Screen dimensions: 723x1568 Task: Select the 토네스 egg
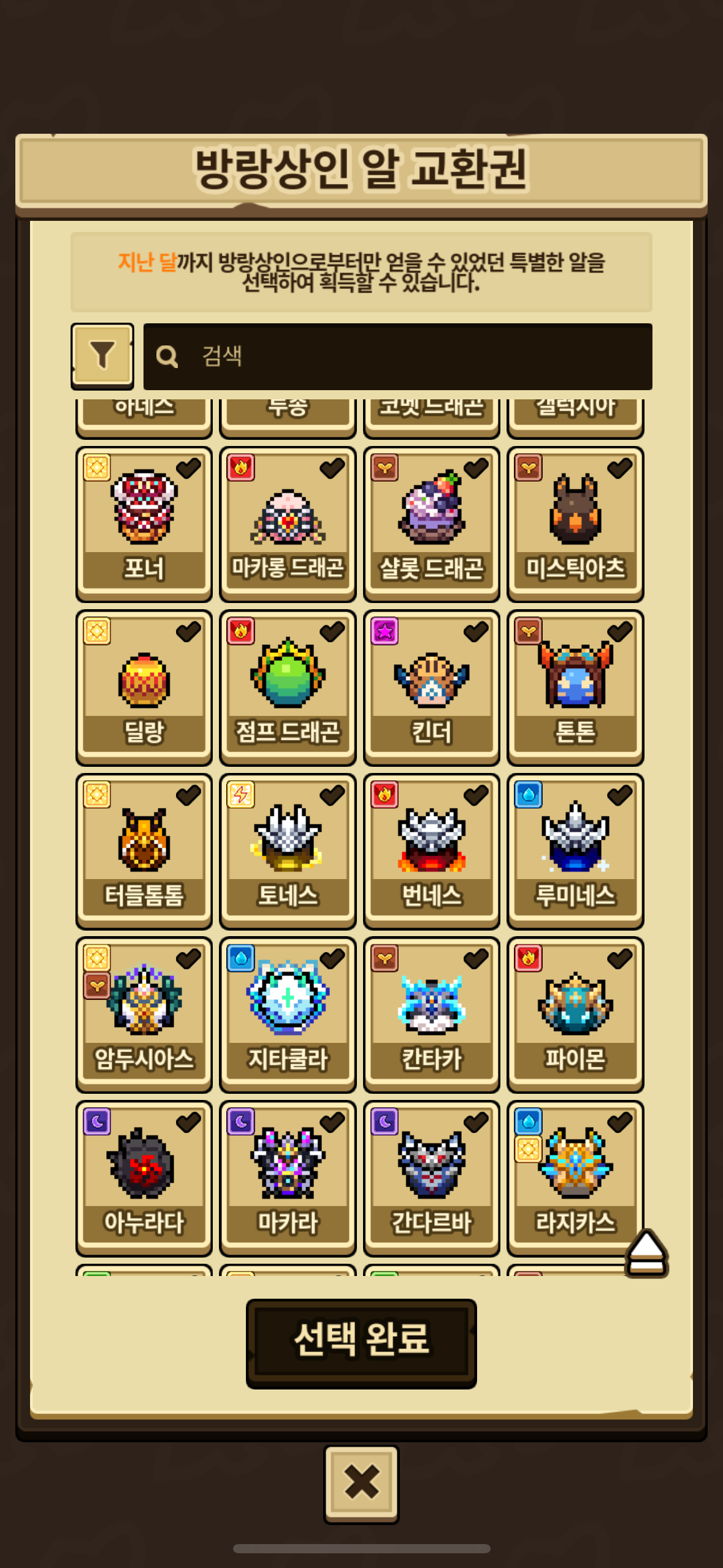[288, 851]
